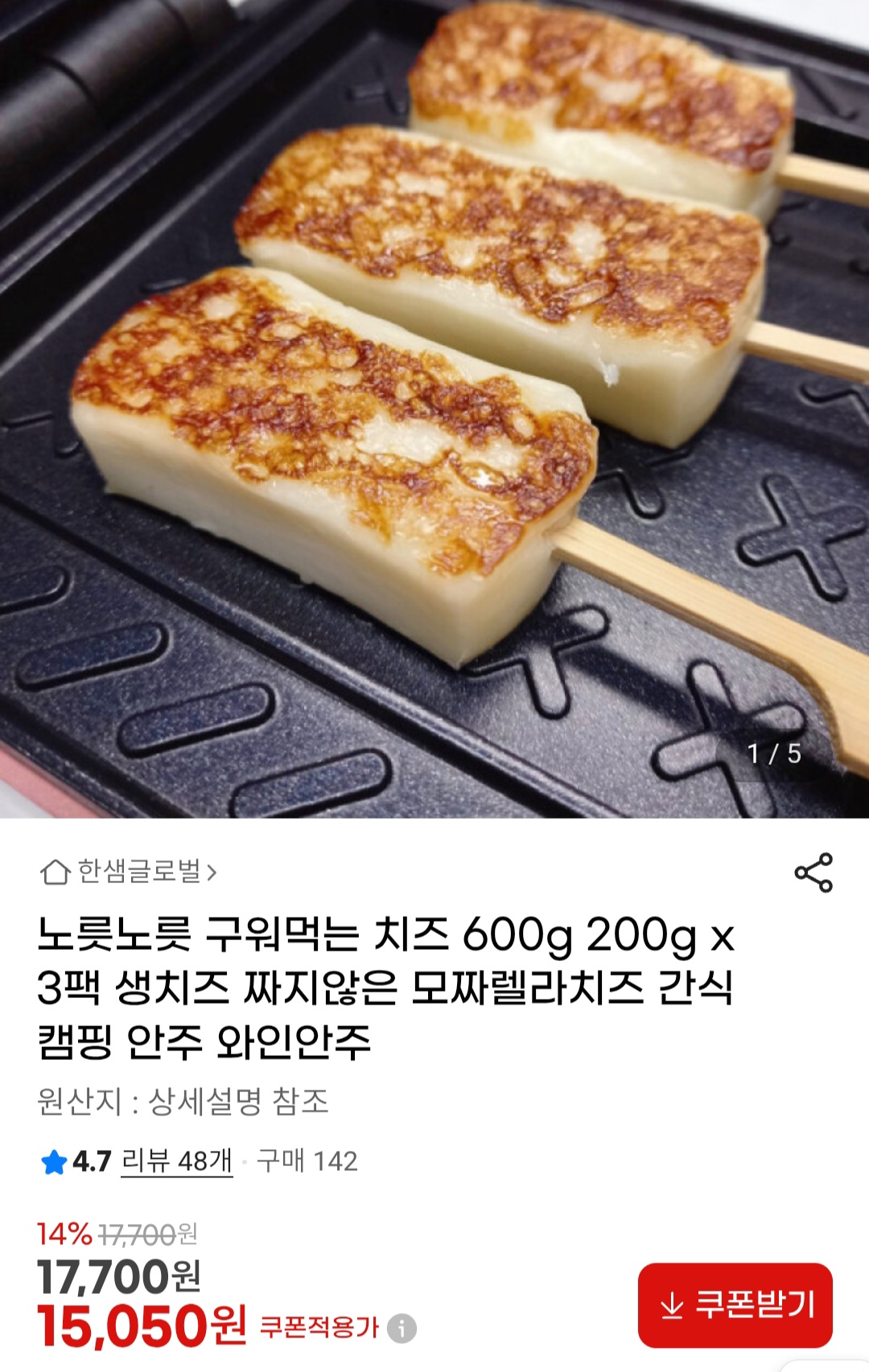Image resolution: width=869 pixels, height=1372 pixels.
Task: Open the 한샘글로벌 store page
Action: [129, 872]
